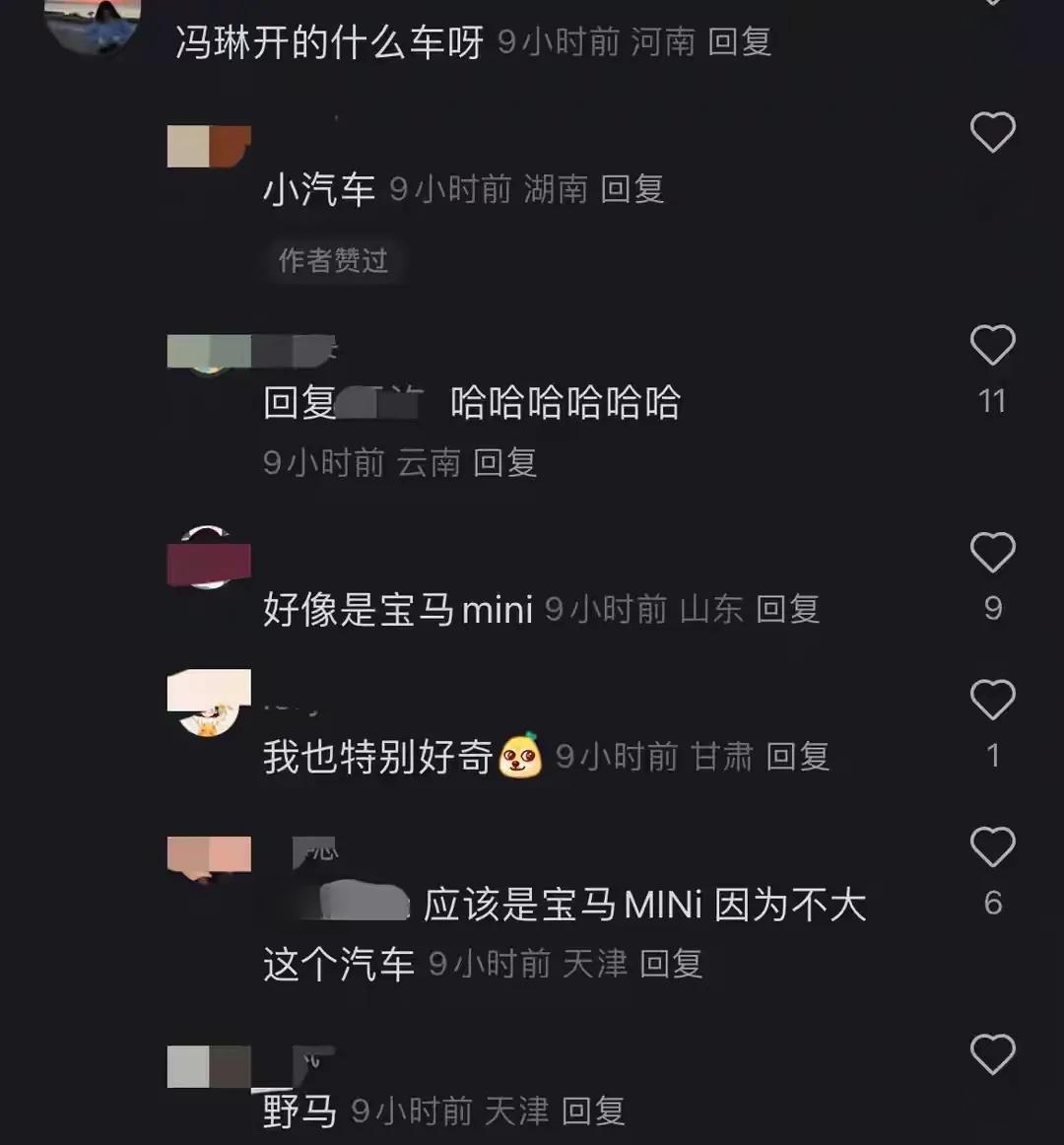The width and height of the screenshot is (1064, 1145).
Task: Like the 小汽车 comment
Action: (x=992, y=132)
